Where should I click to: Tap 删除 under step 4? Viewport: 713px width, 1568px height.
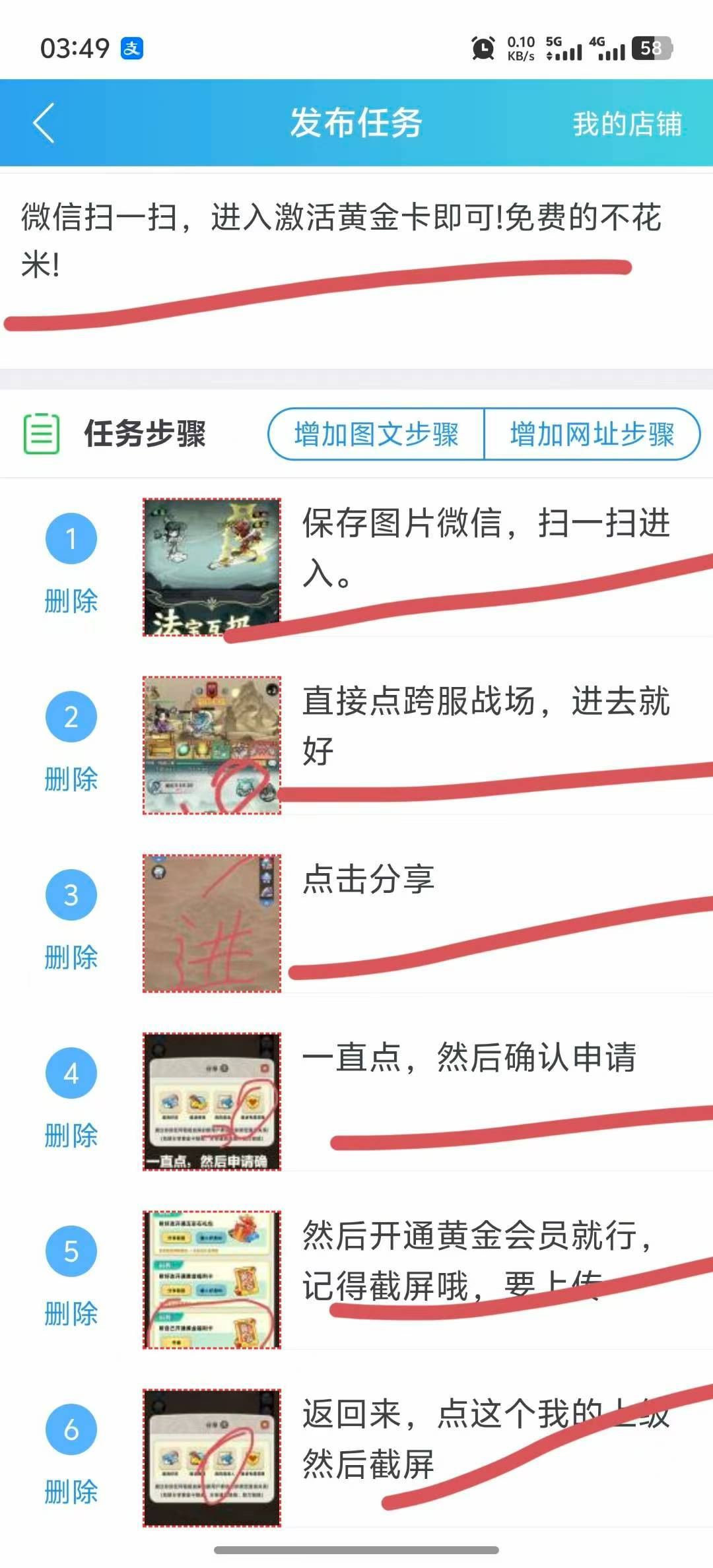(x=71, y=1136)
